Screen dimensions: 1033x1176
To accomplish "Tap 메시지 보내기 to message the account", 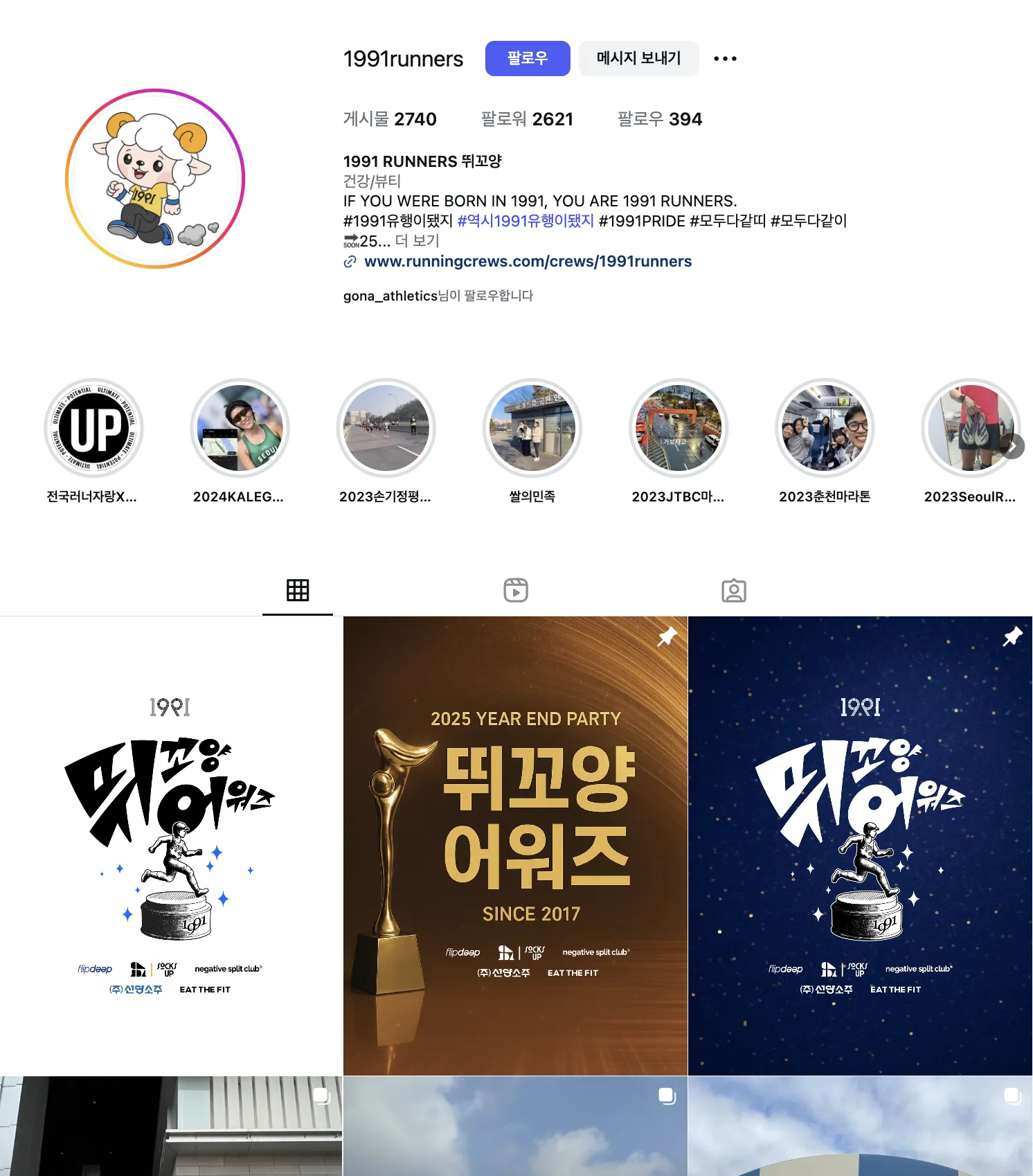I will (x=638, y=58).
